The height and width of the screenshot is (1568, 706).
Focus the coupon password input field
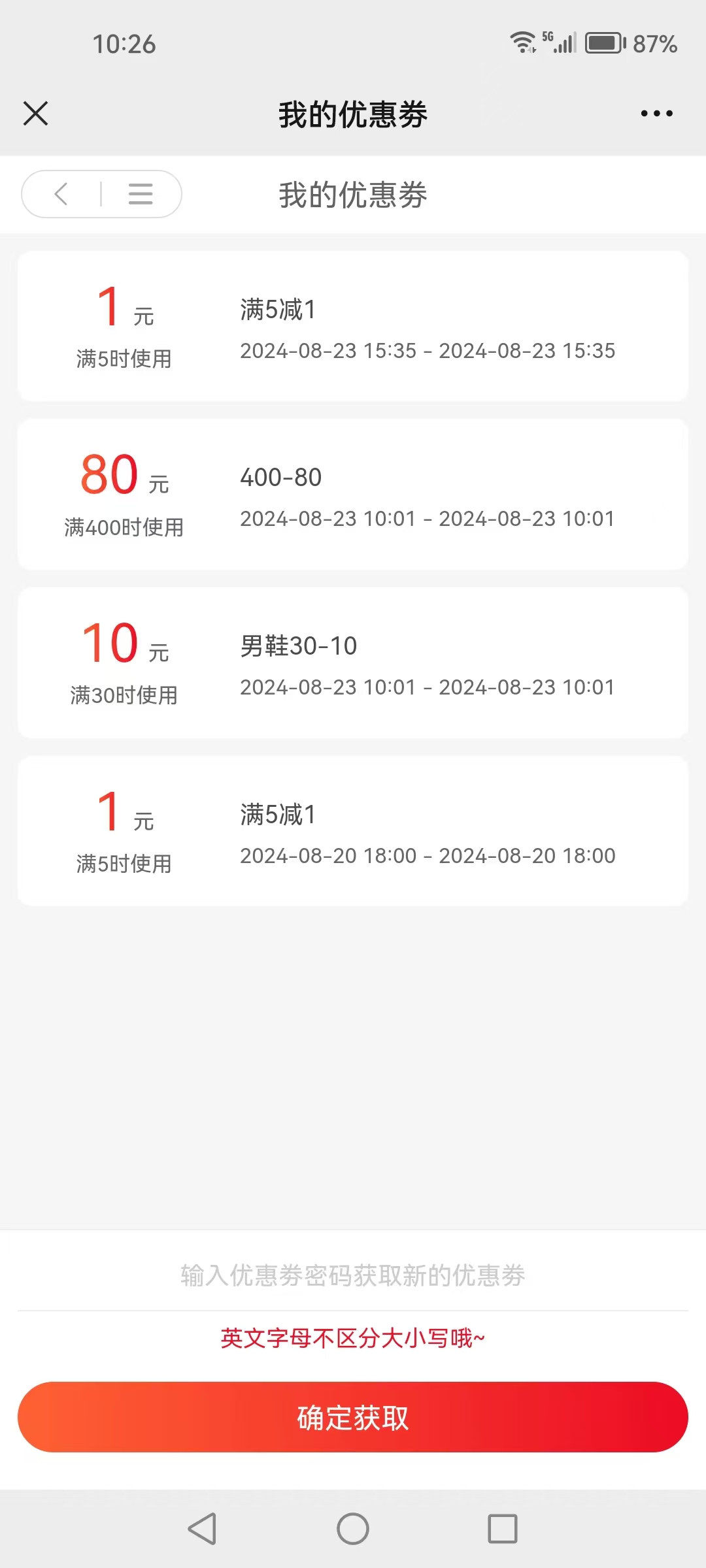[353, 1275]
